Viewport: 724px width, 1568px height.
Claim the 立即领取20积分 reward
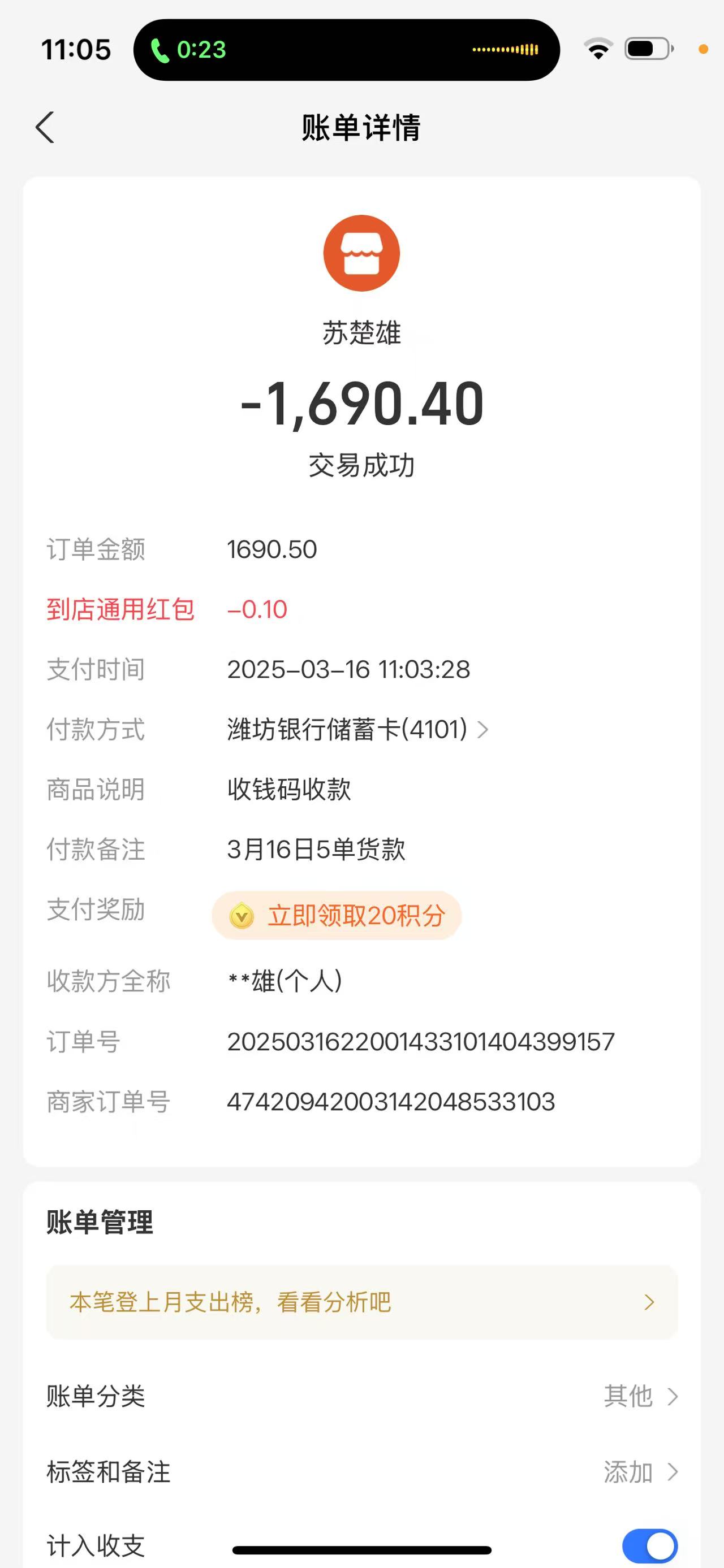337,916
